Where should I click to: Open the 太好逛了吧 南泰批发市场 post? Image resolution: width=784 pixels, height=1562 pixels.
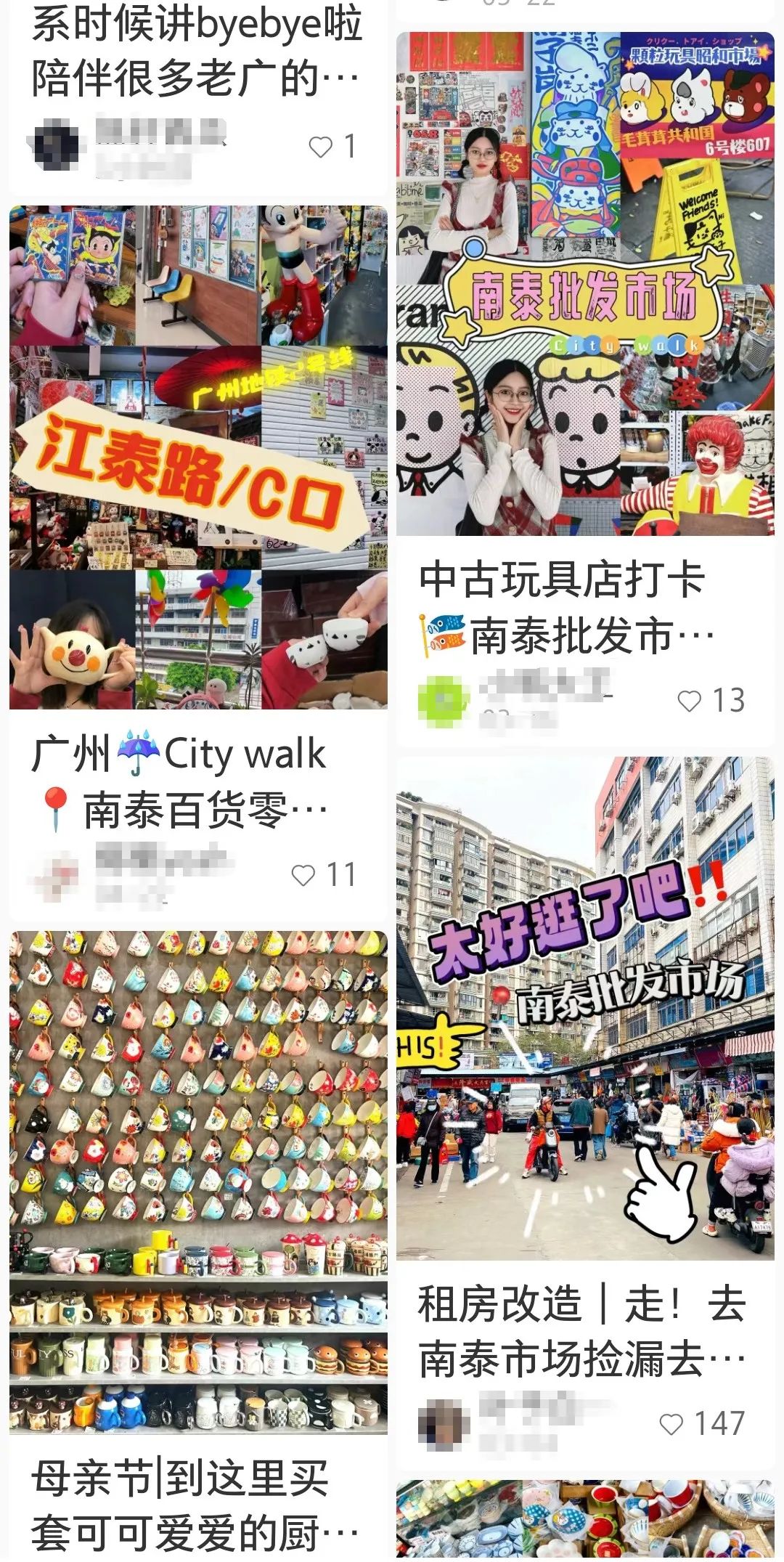(585, 1009)
